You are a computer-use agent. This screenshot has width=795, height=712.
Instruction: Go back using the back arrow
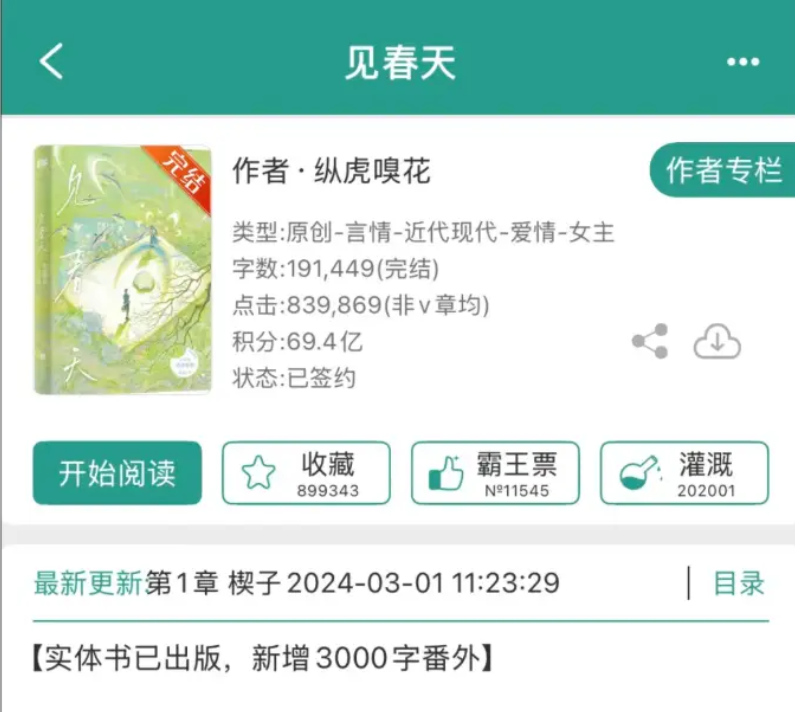(52, 62)
